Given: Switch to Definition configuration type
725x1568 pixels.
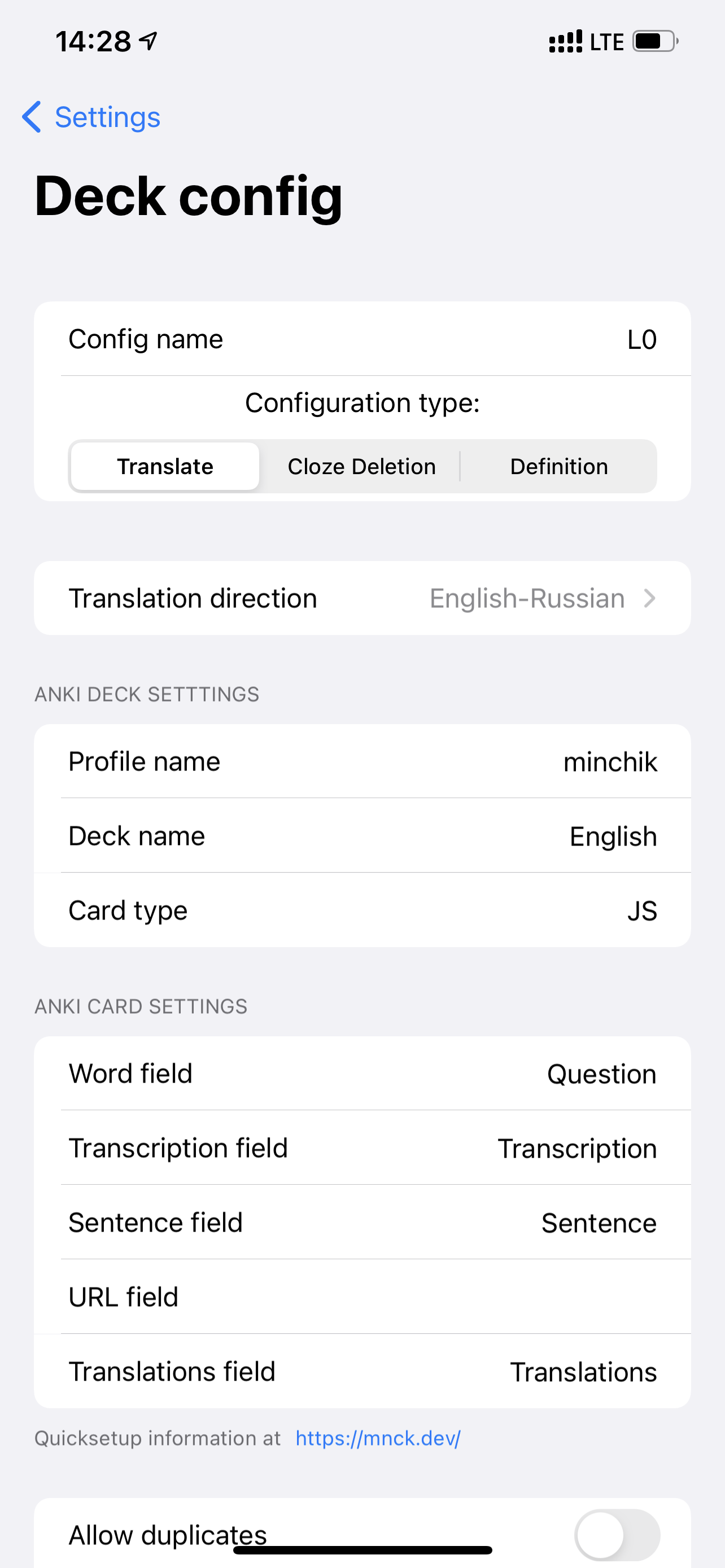Looking at the screenshot, I should [x=558, y=466].
